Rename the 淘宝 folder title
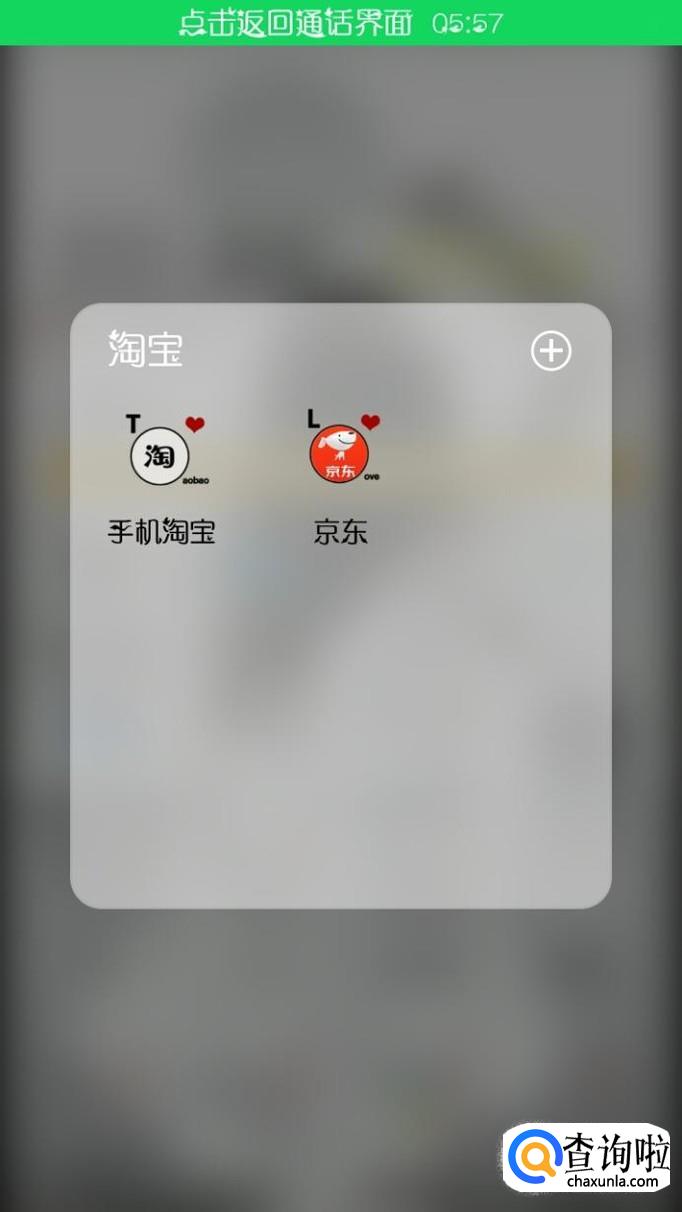The height and width of the screenshot is (1212, 682). [146, 351]
